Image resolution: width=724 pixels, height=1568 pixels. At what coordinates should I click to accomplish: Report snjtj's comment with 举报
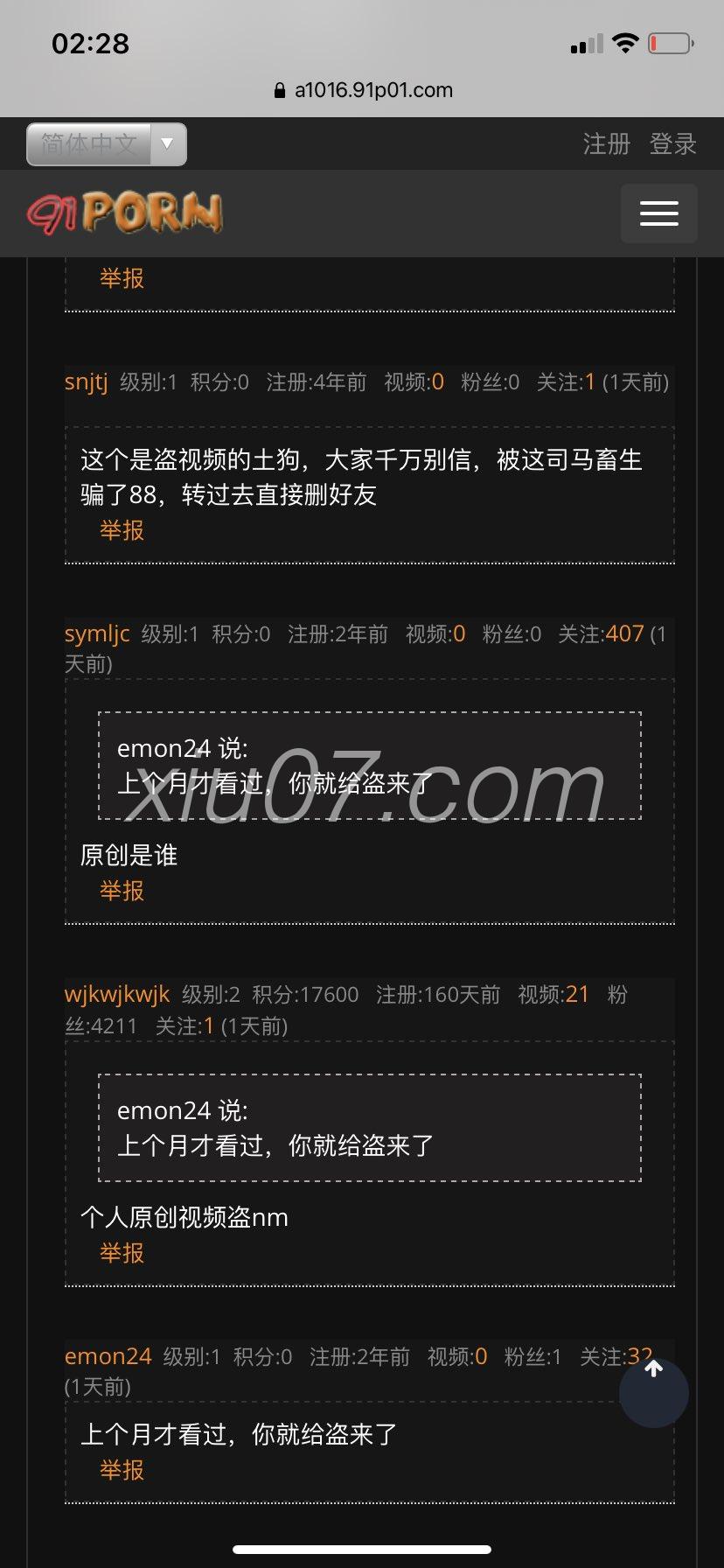tap(122, 530)
